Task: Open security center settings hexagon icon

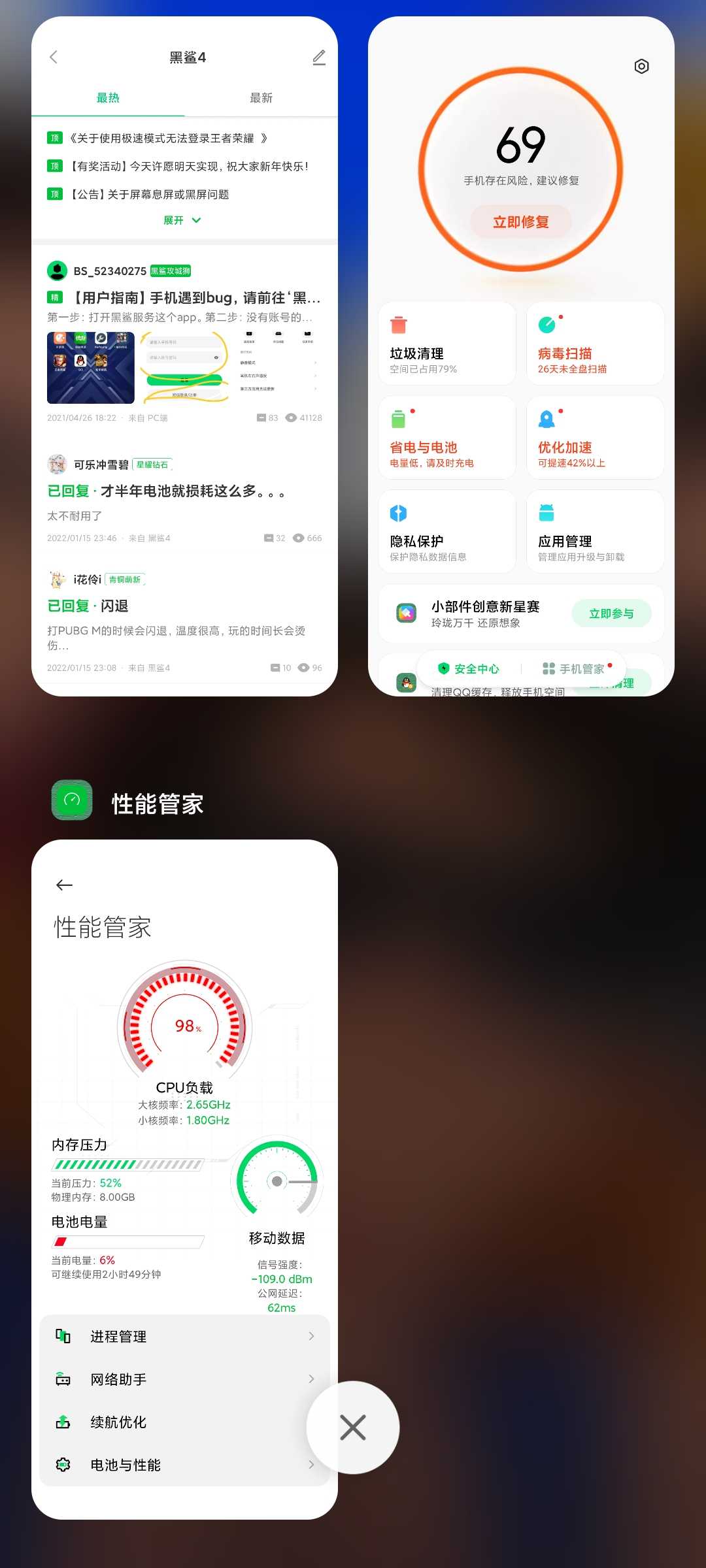Action: point(642,66)
